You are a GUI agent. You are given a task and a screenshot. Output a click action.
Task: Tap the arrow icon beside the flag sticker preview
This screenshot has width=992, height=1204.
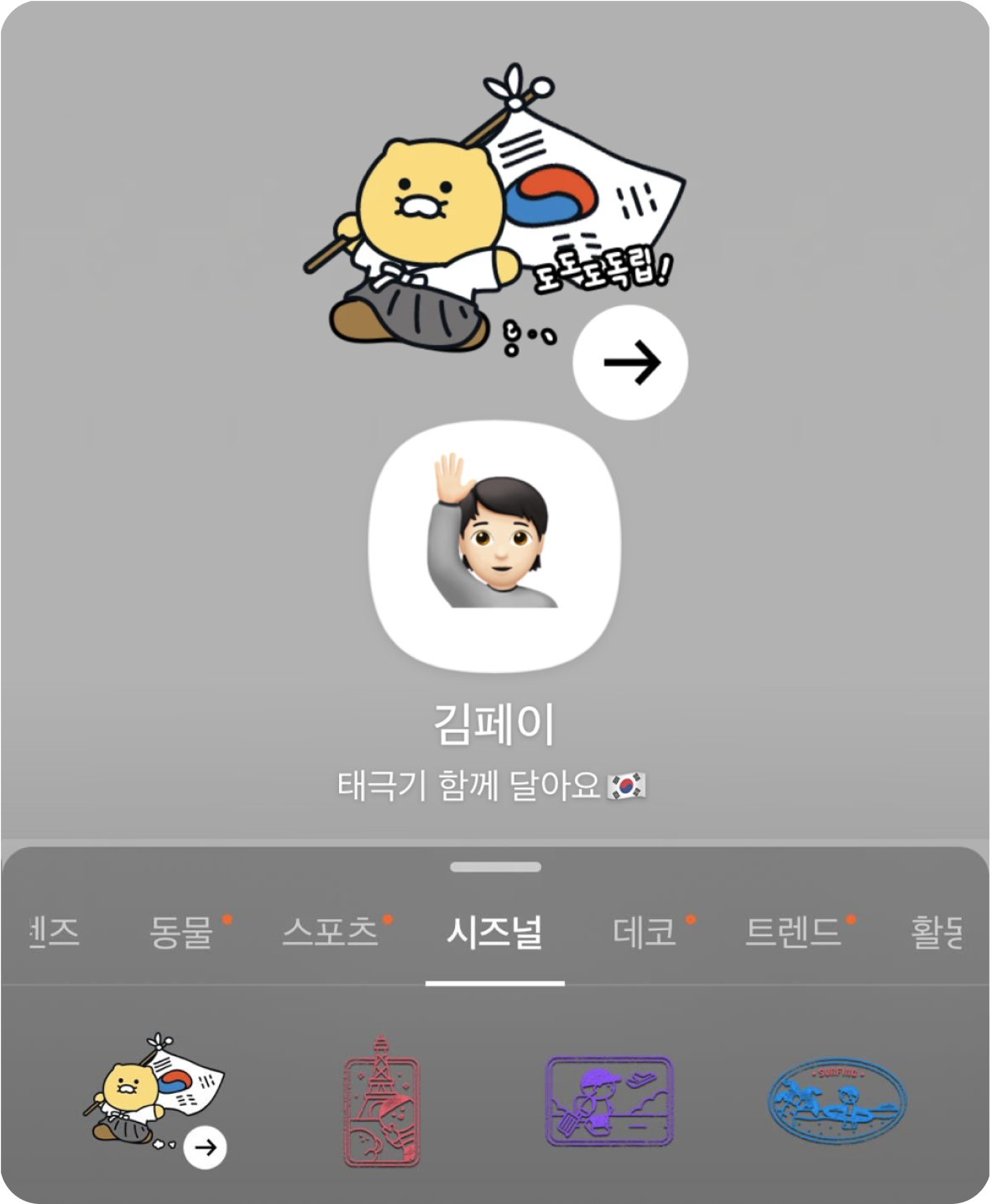pyautogui.click(x=629, y=361)
